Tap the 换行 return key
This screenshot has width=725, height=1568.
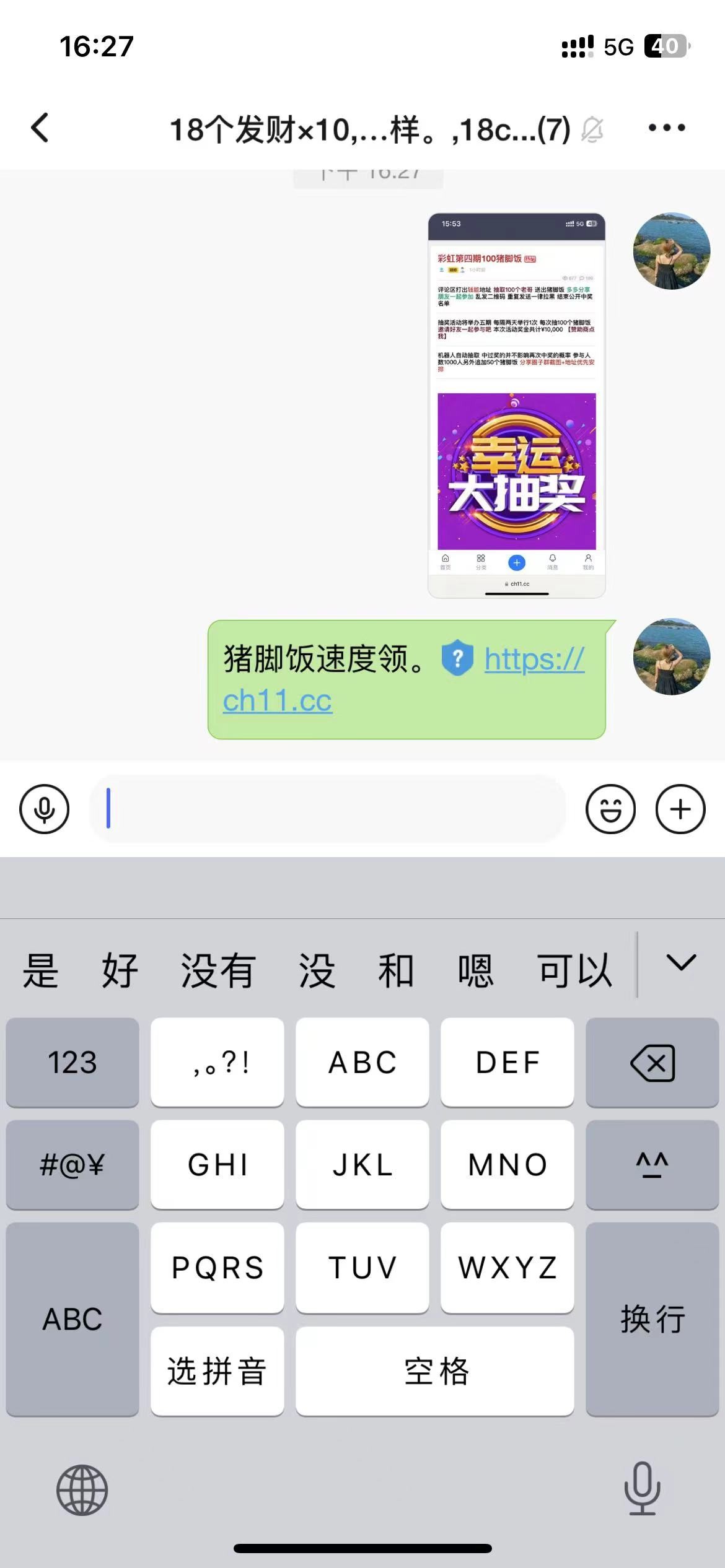(652, 1319)
